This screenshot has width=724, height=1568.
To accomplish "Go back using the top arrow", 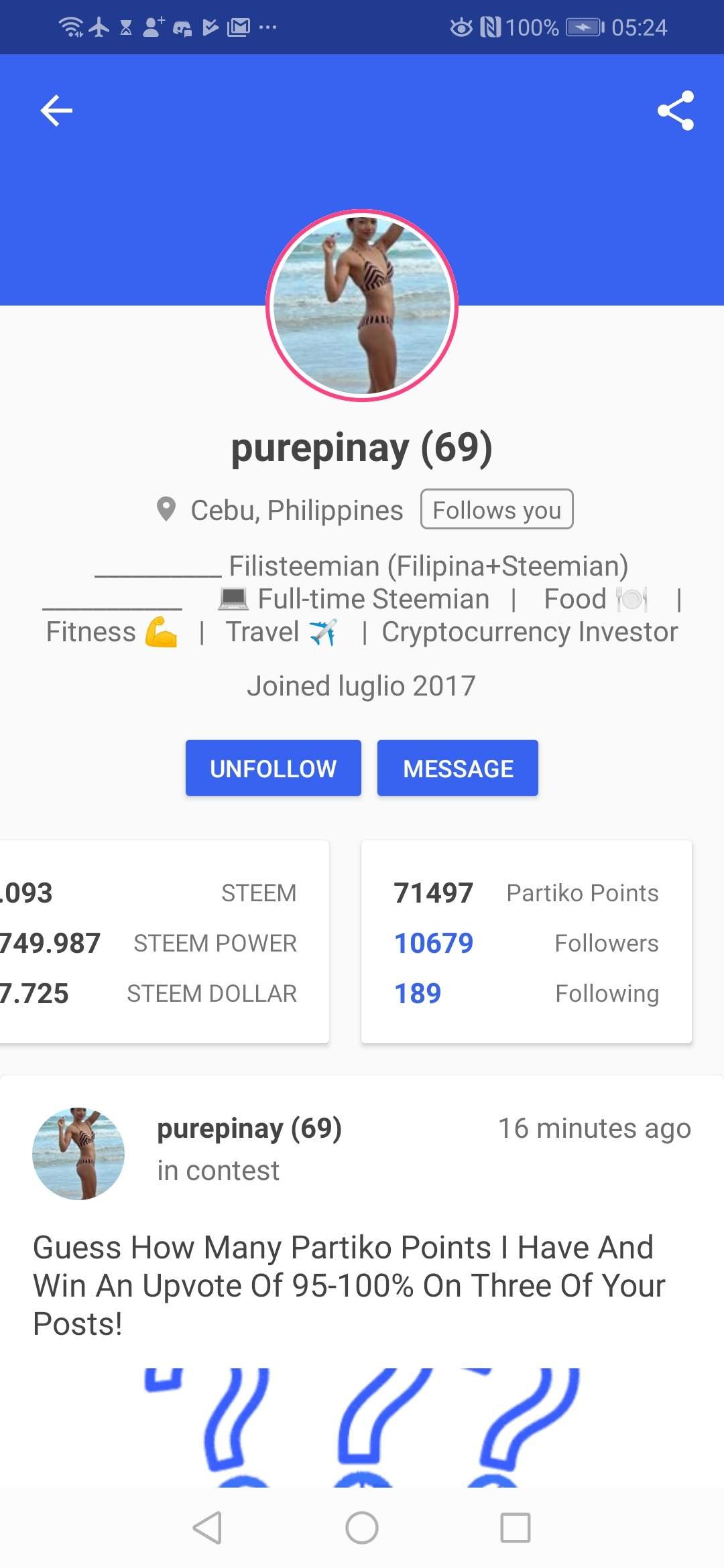I will coord(56,111).
